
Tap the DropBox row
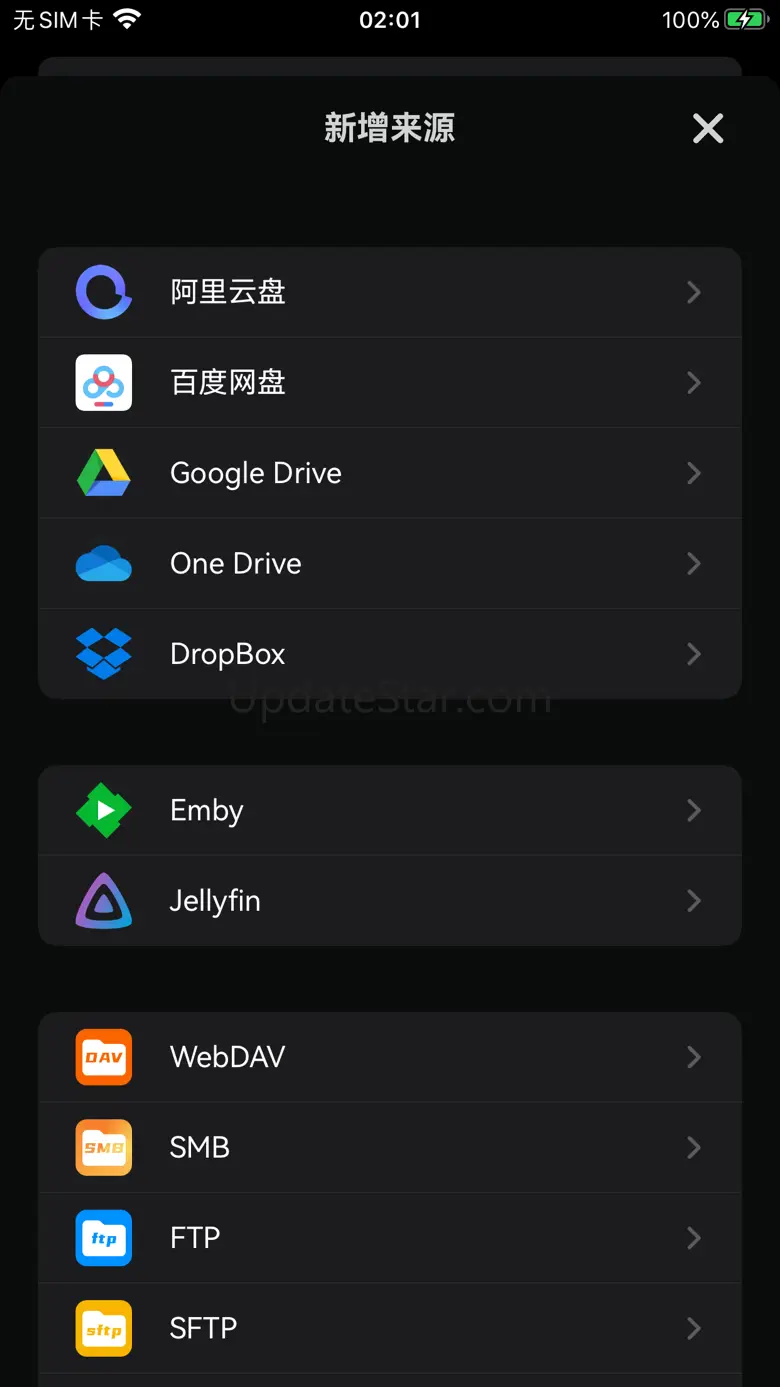[390, 654]
